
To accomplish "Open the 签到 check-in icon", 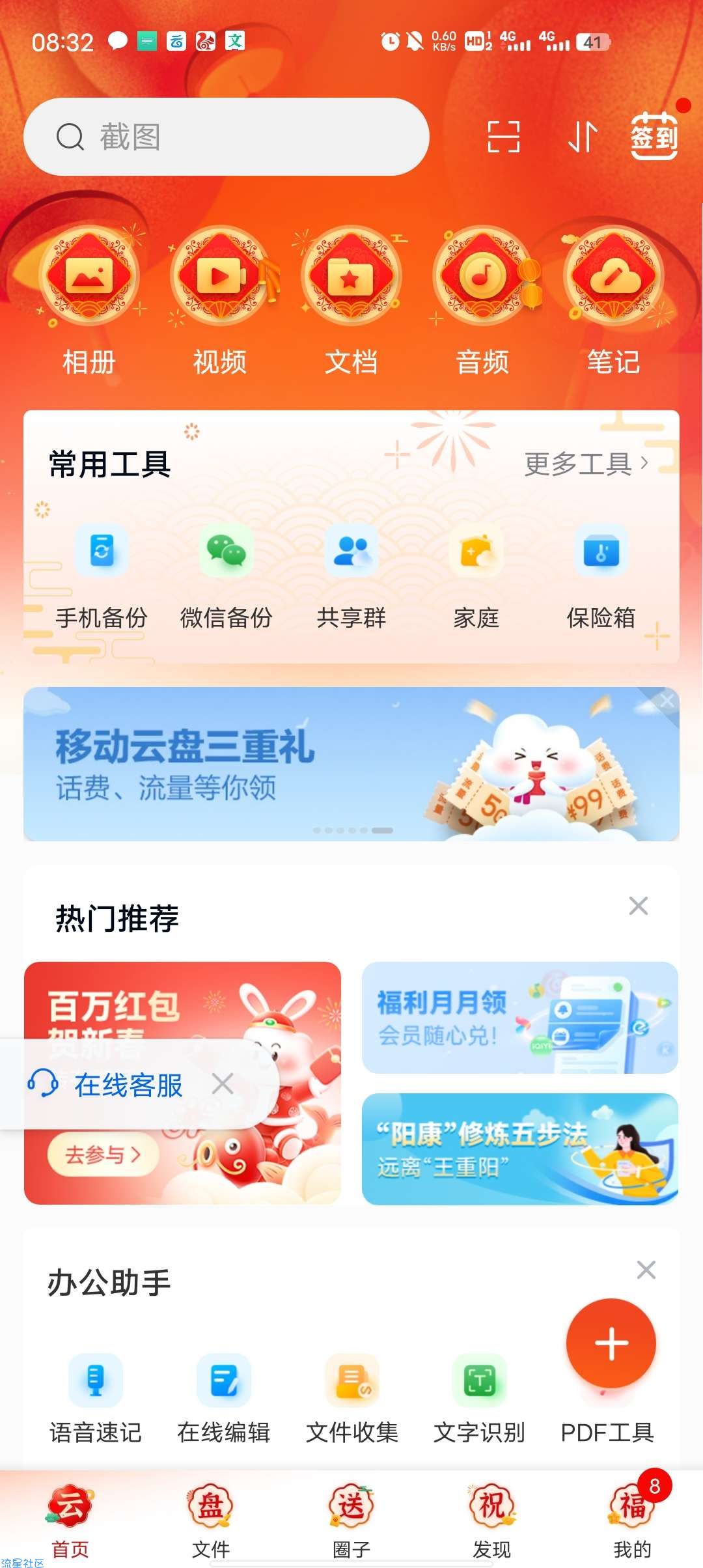I will click(x=654, y=136).
